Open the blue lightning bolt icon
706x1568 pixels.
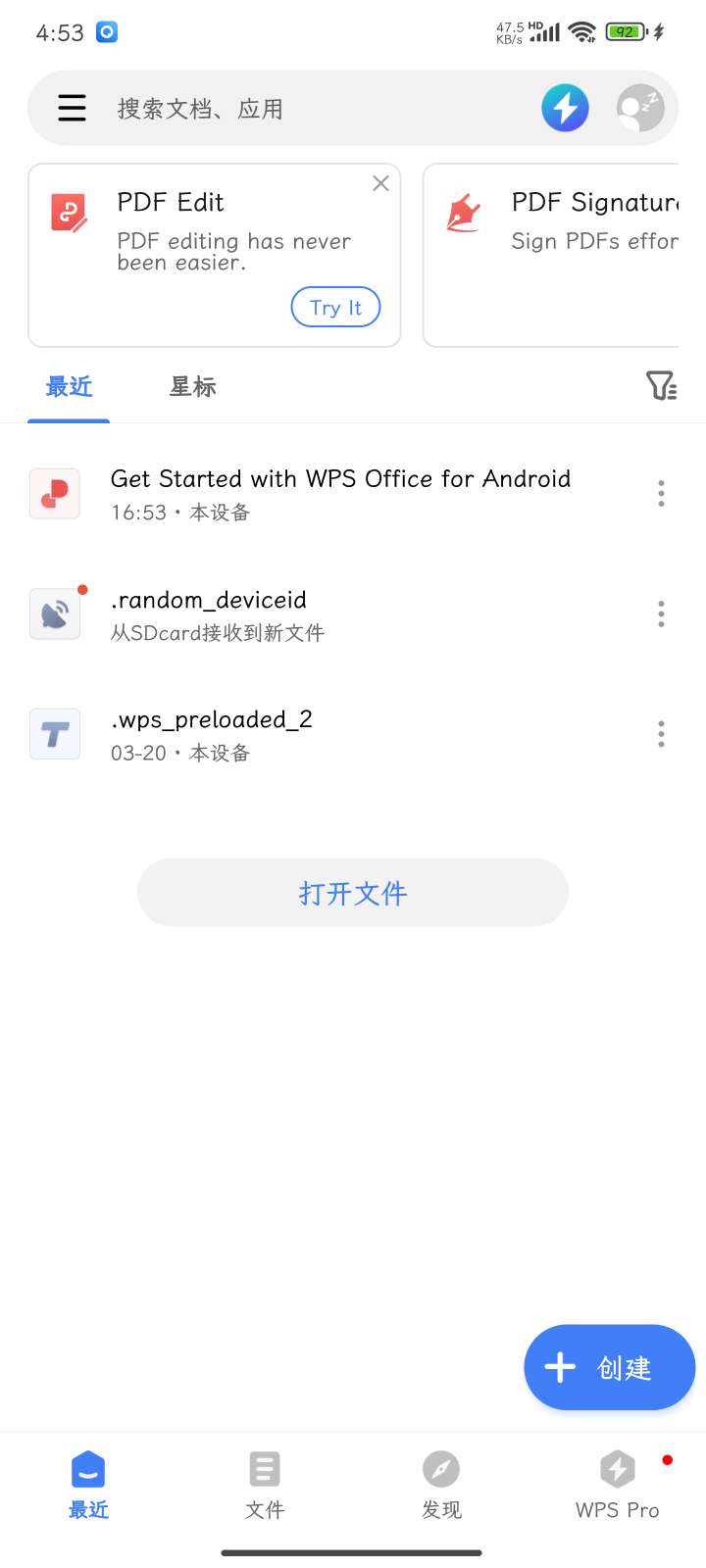click(x=565, y=108)
